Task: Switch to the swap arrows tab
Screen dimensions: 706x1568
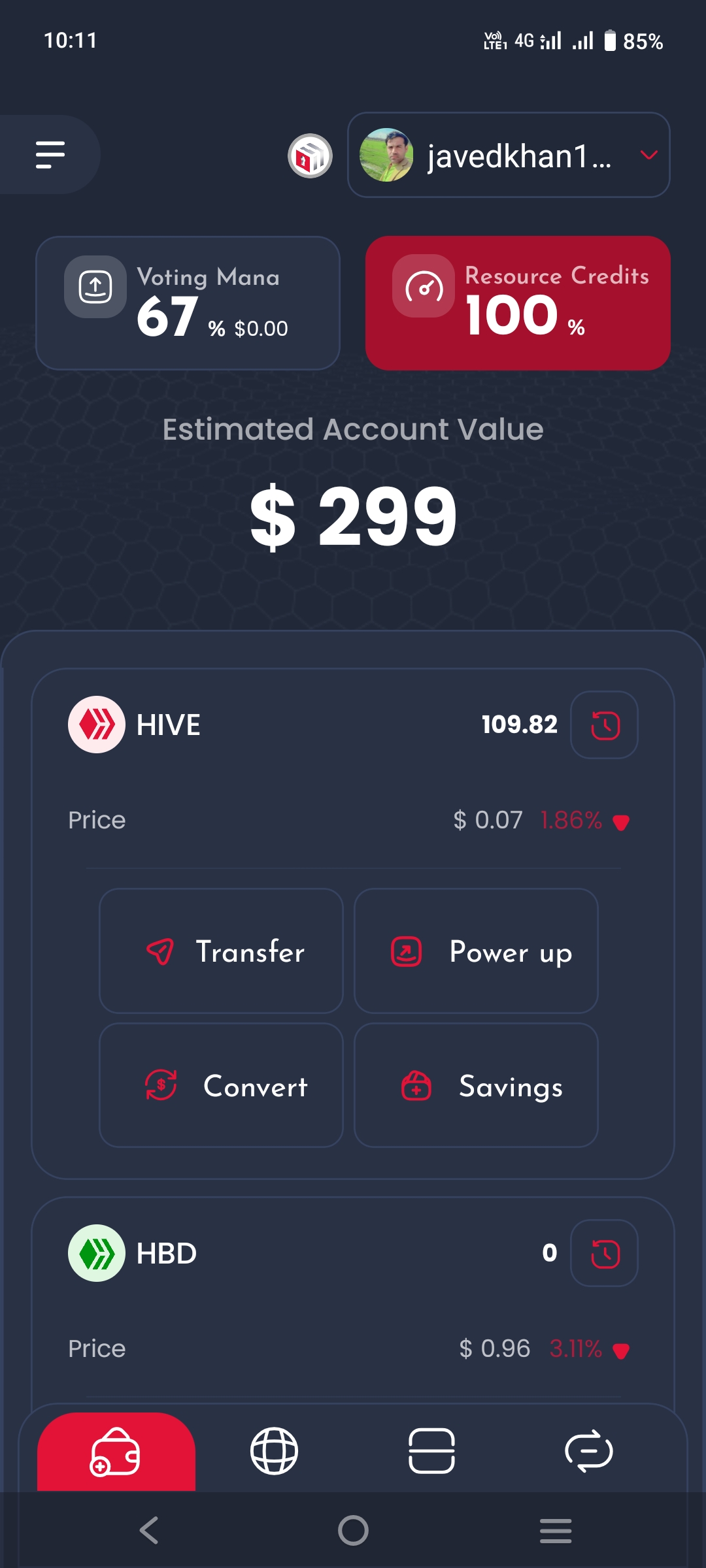Action: point(588,1451)
